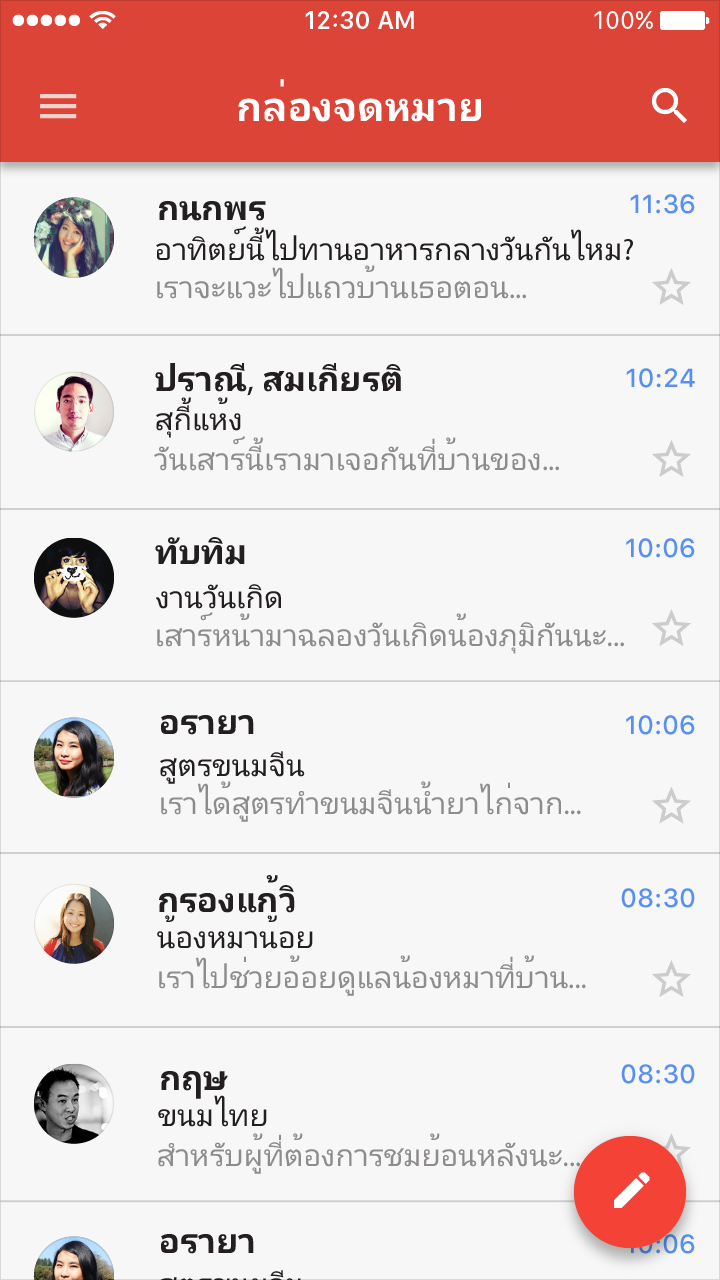Open the ขนมไทย email from กฤษ

[360, 1115]
